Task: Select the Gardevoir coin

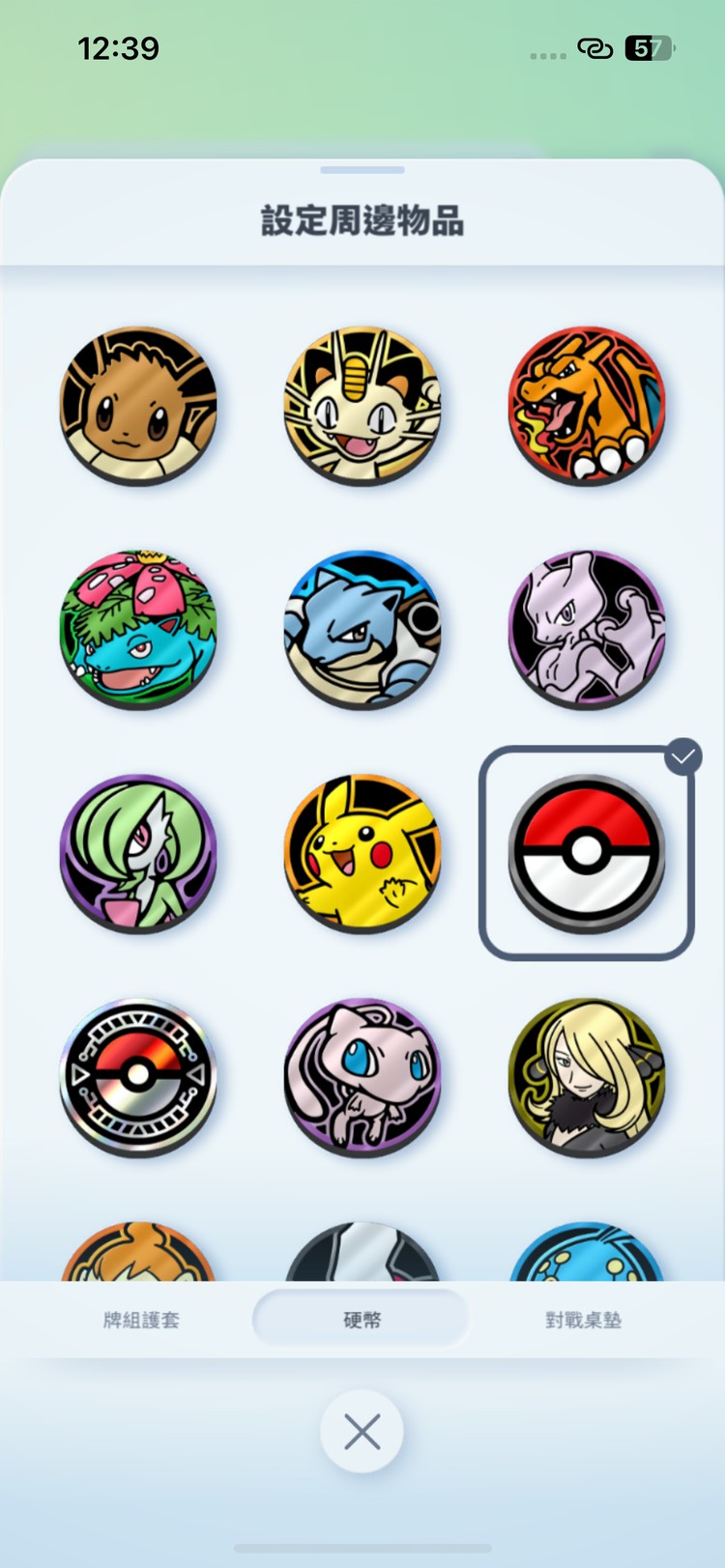Action: pos(138,853)
